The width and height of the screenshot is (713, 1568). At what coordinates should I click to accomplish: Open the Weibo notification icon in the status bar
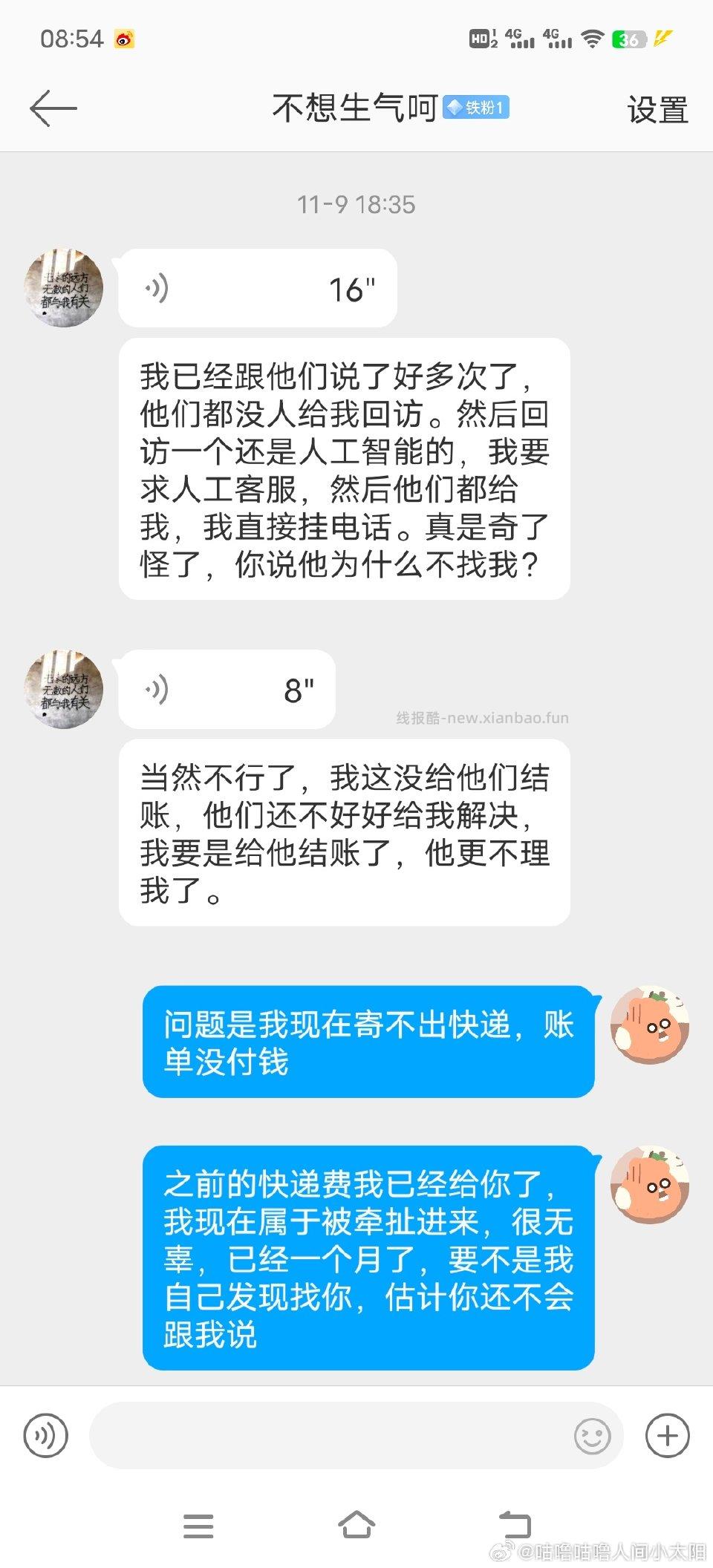point(125,37)
